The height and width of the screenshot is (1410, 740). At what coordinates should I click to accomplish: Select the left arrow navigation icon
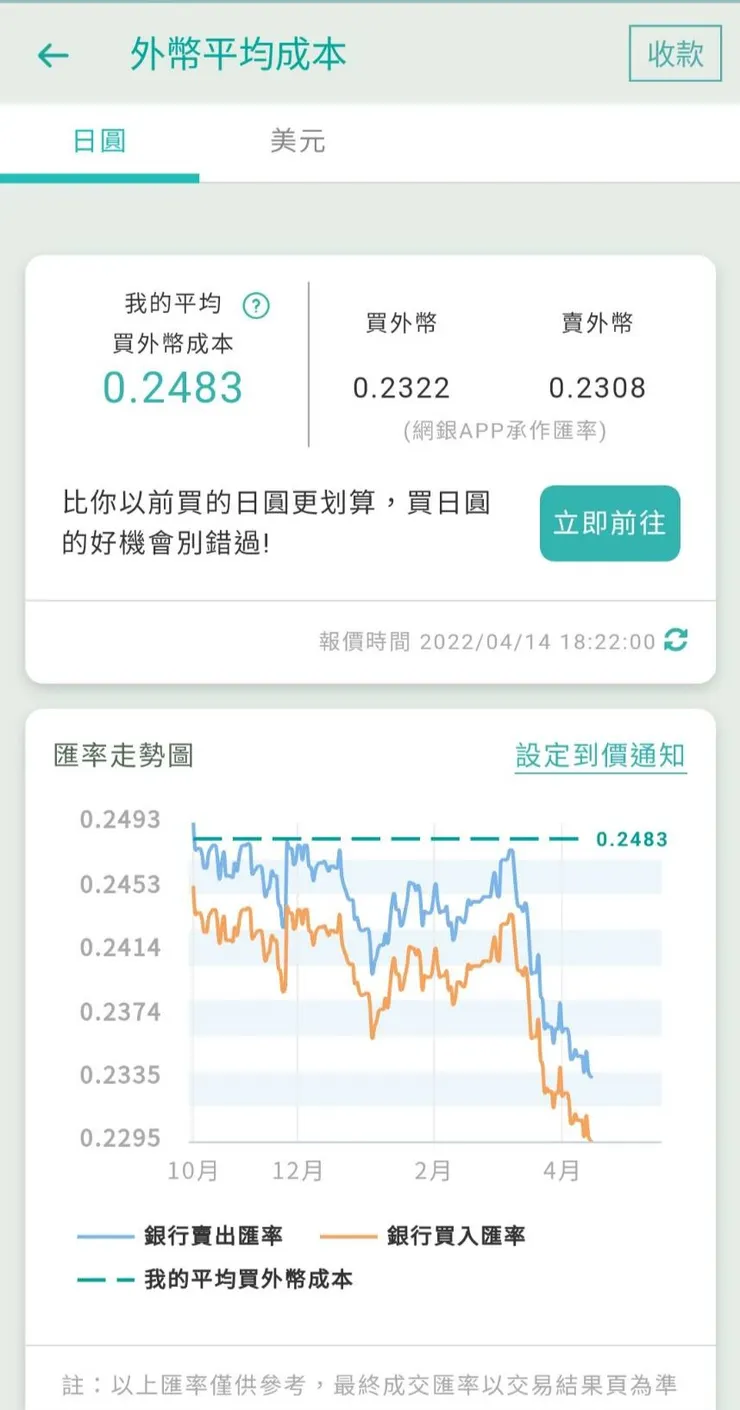click(52, 54)
